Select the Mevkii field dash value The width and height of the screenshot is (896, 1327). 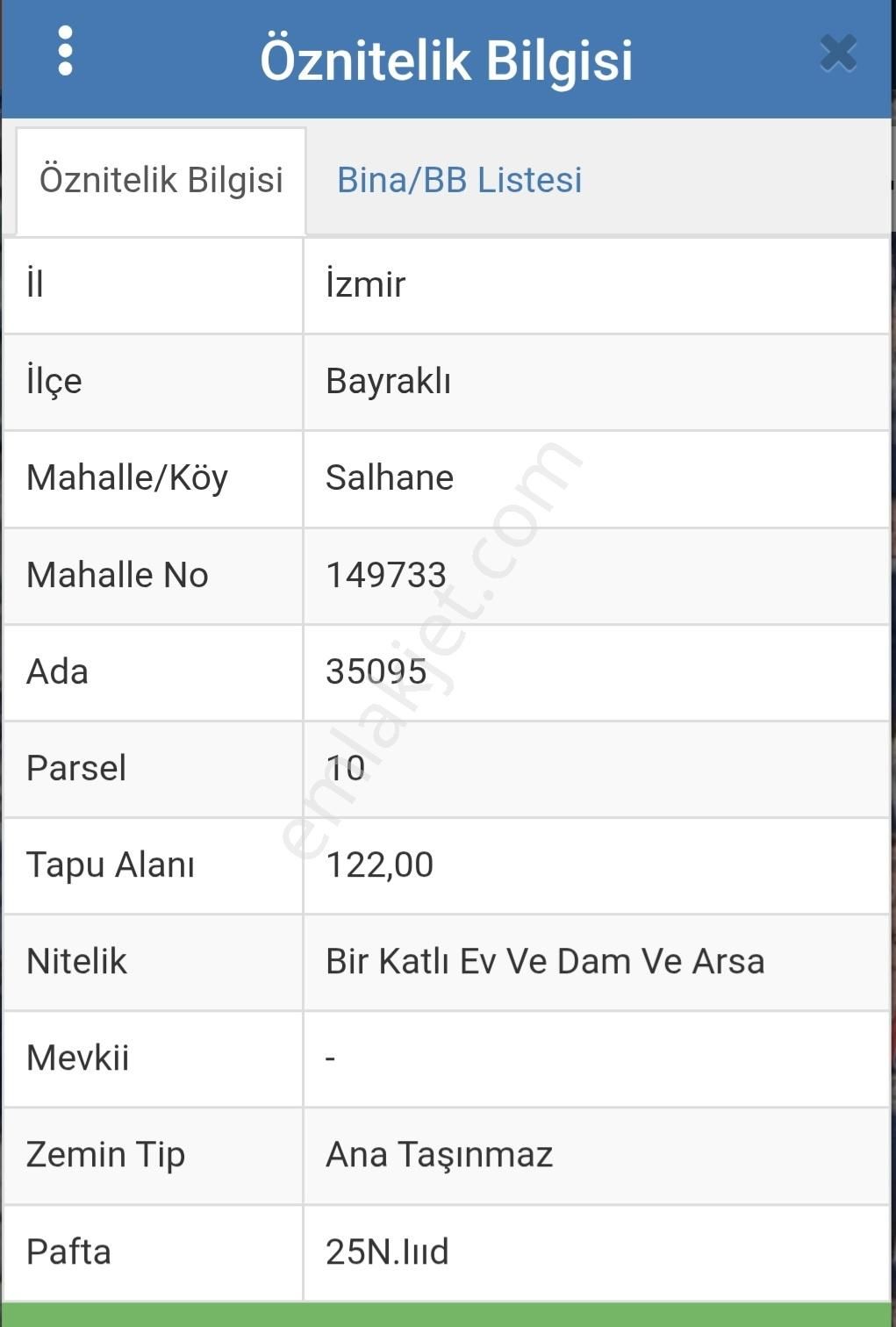(x=331, y=1059)
